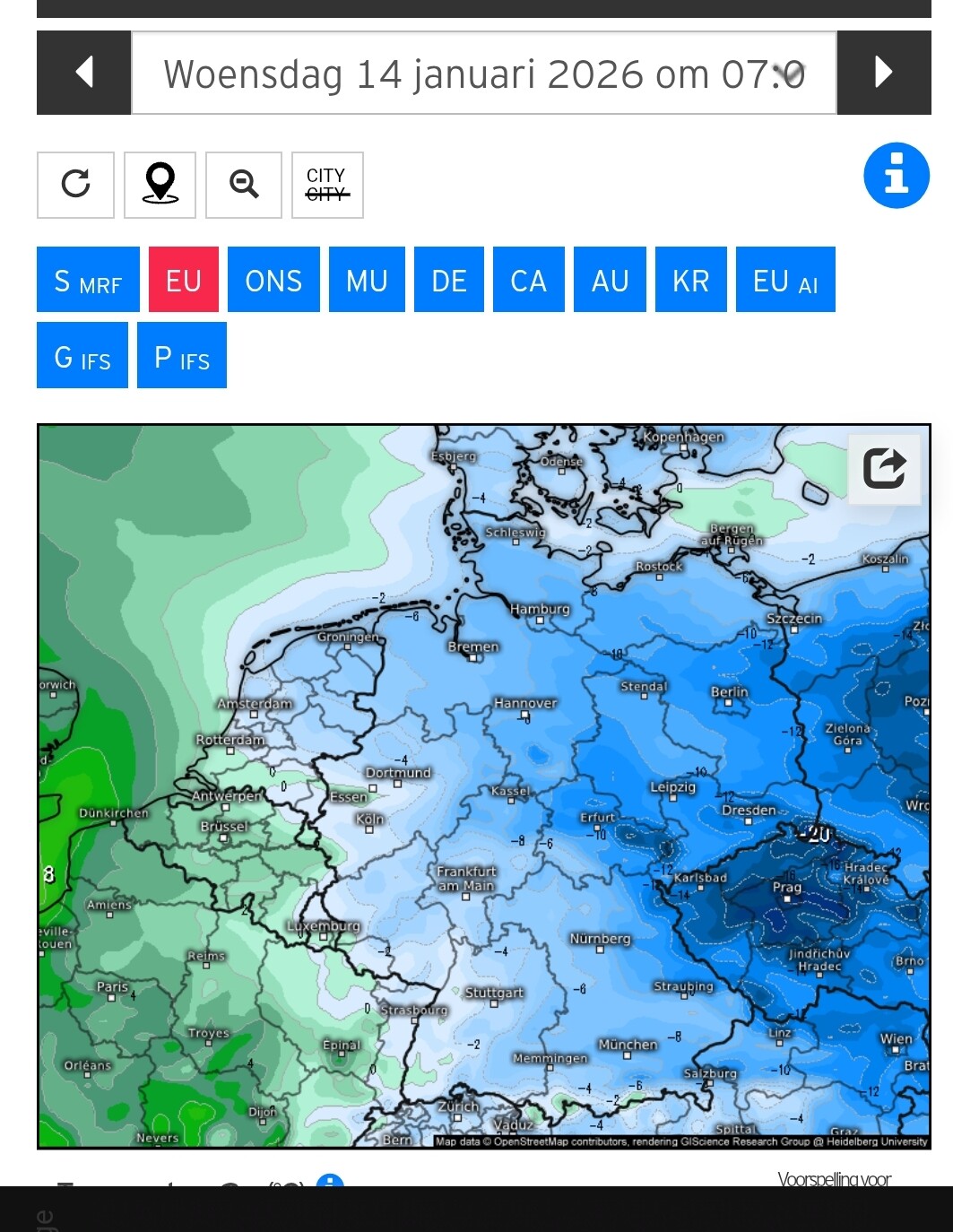Advance to the next forecast time

point(884,73)
